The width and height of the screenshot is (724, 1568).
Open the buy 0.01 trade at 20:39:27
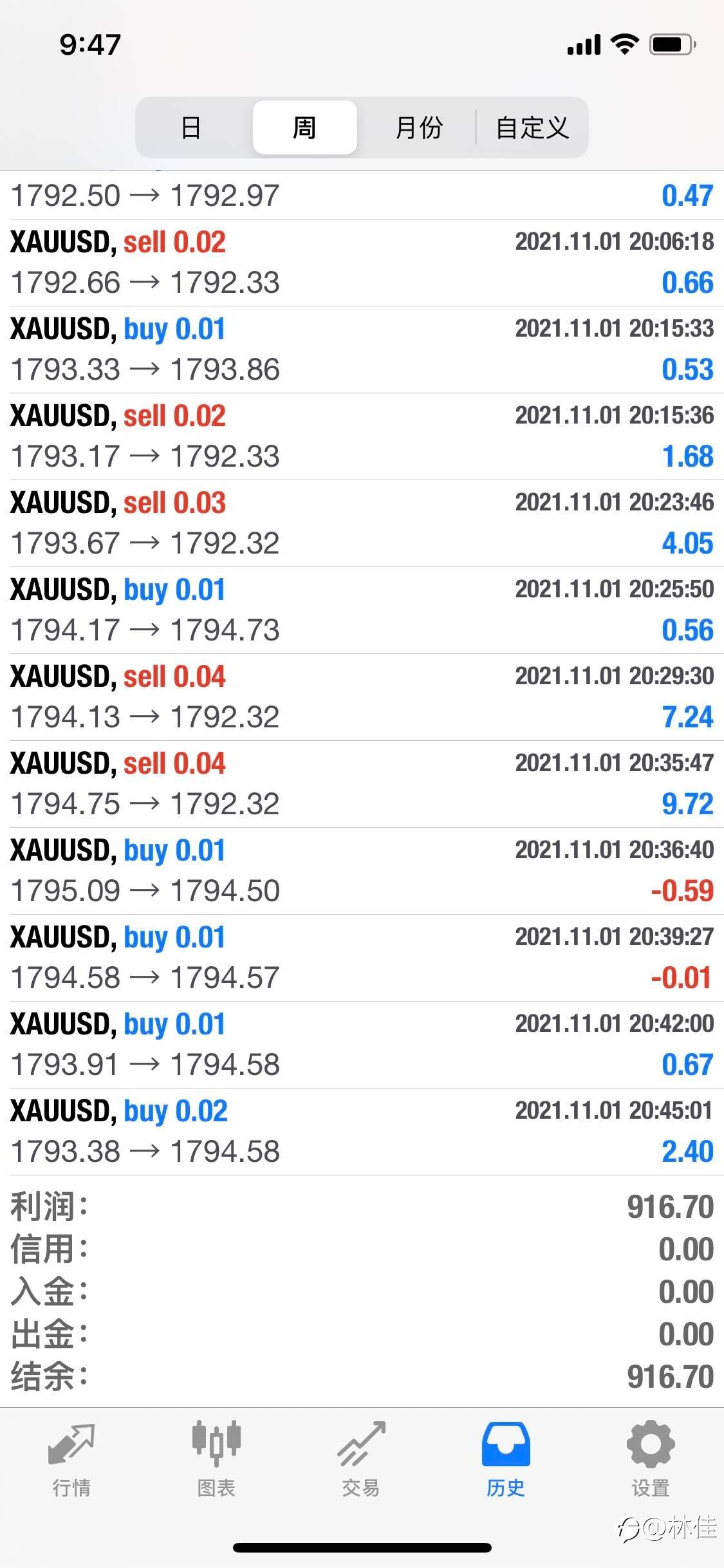(x=362, y=958)
